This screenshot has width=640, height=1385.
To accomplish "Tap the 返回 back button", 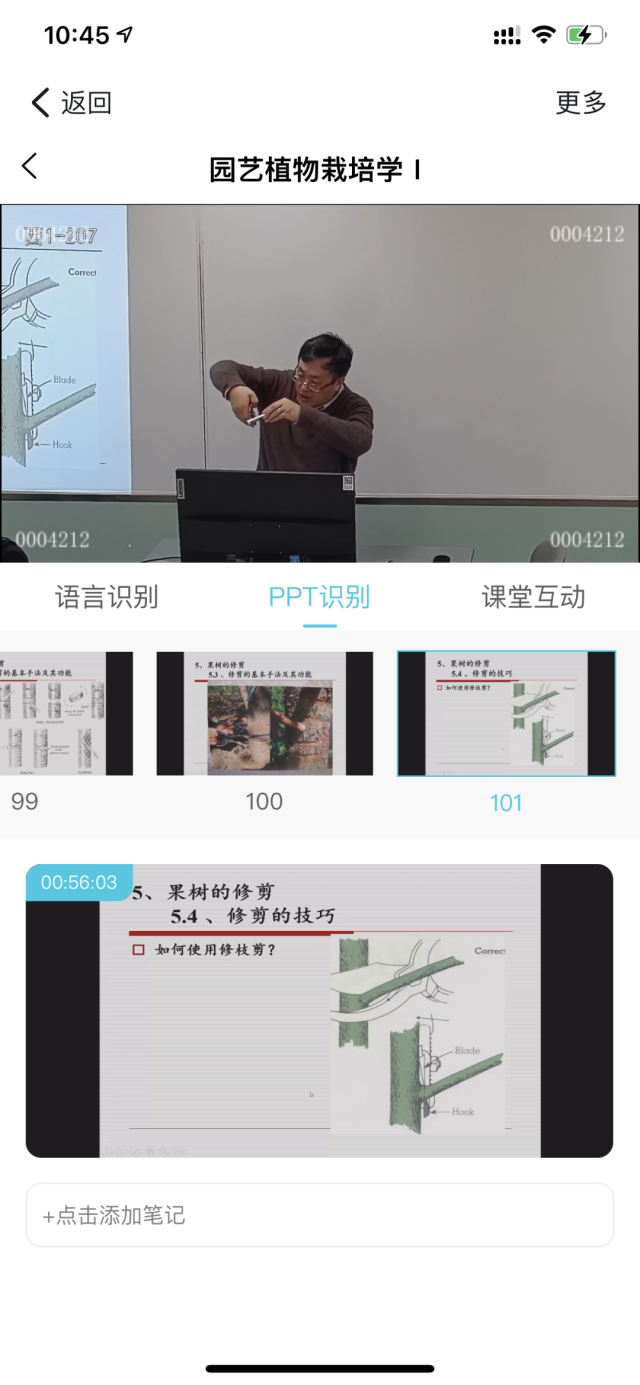I will 72,103.
